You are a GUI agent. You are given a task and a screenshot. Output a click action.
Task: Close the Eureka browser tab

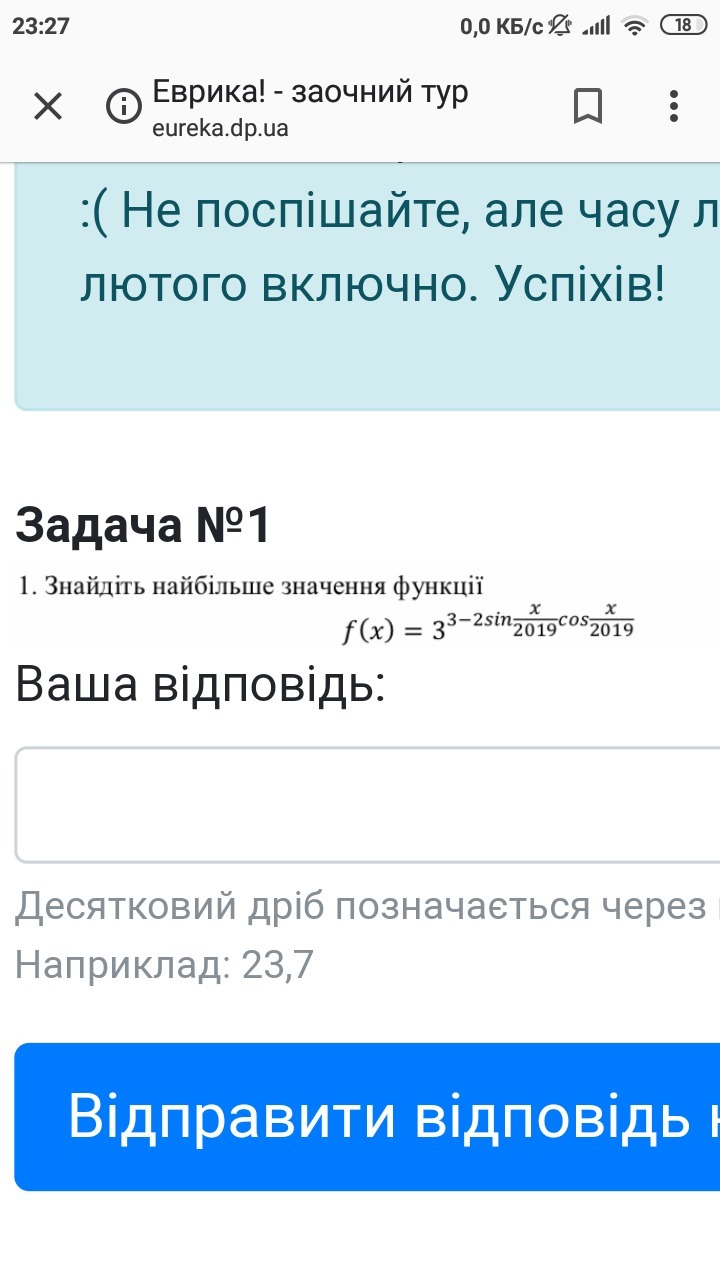[x=48, y=106]
